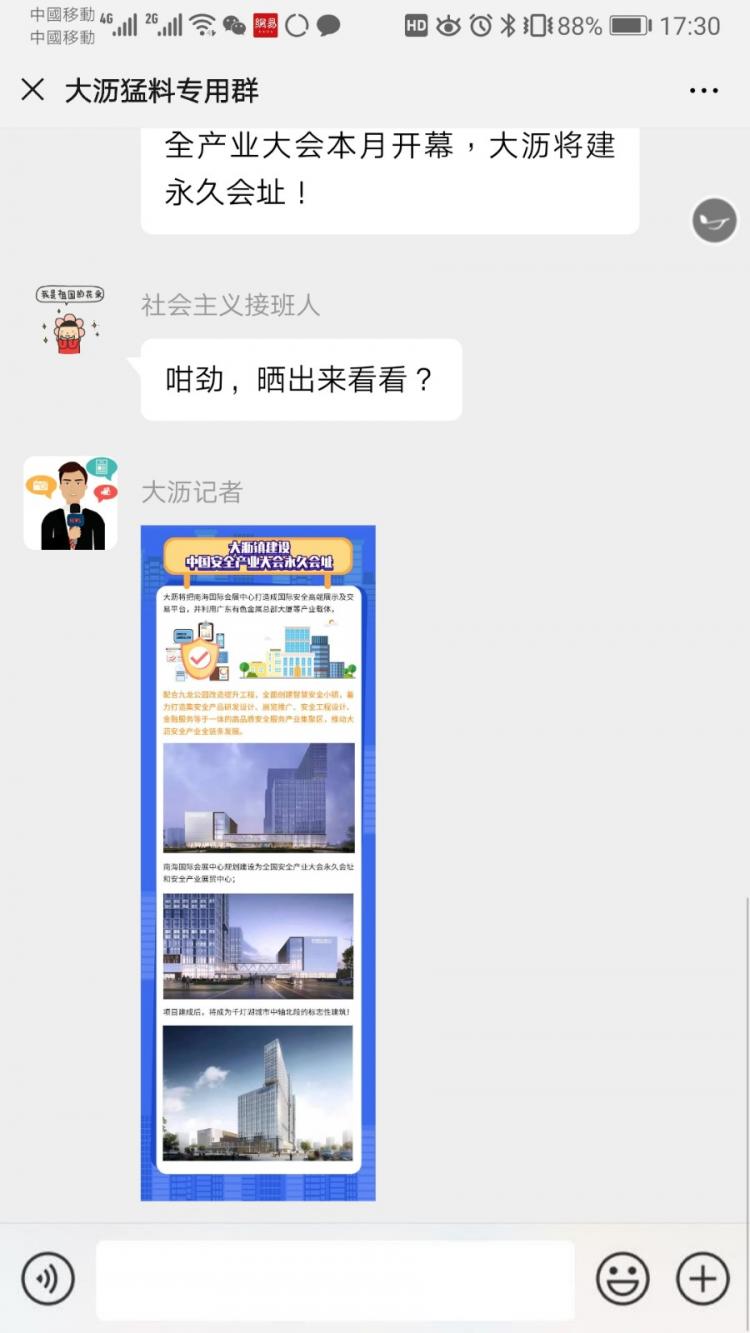Tap the message bubble 全产业大会本月开幕

389,170
